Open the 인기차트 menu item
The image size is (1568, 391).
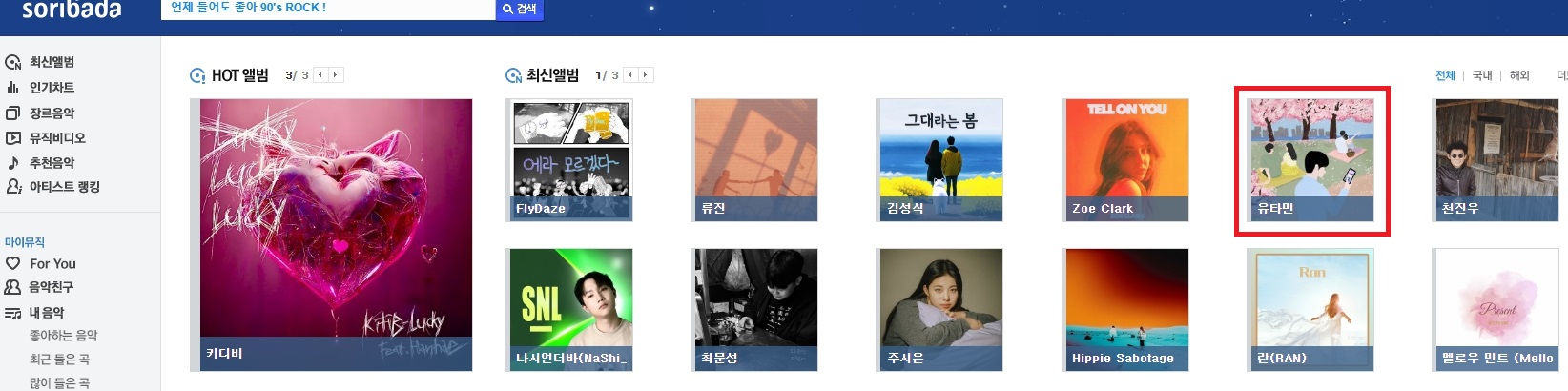coord(51,88)
